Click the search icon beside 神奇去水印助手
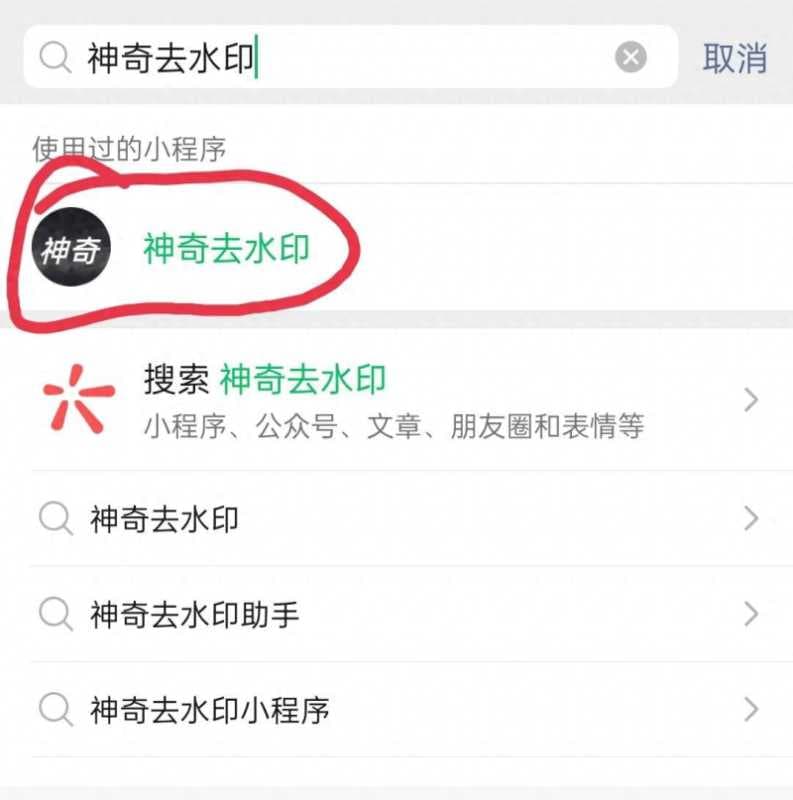 [x=55, y=615]
